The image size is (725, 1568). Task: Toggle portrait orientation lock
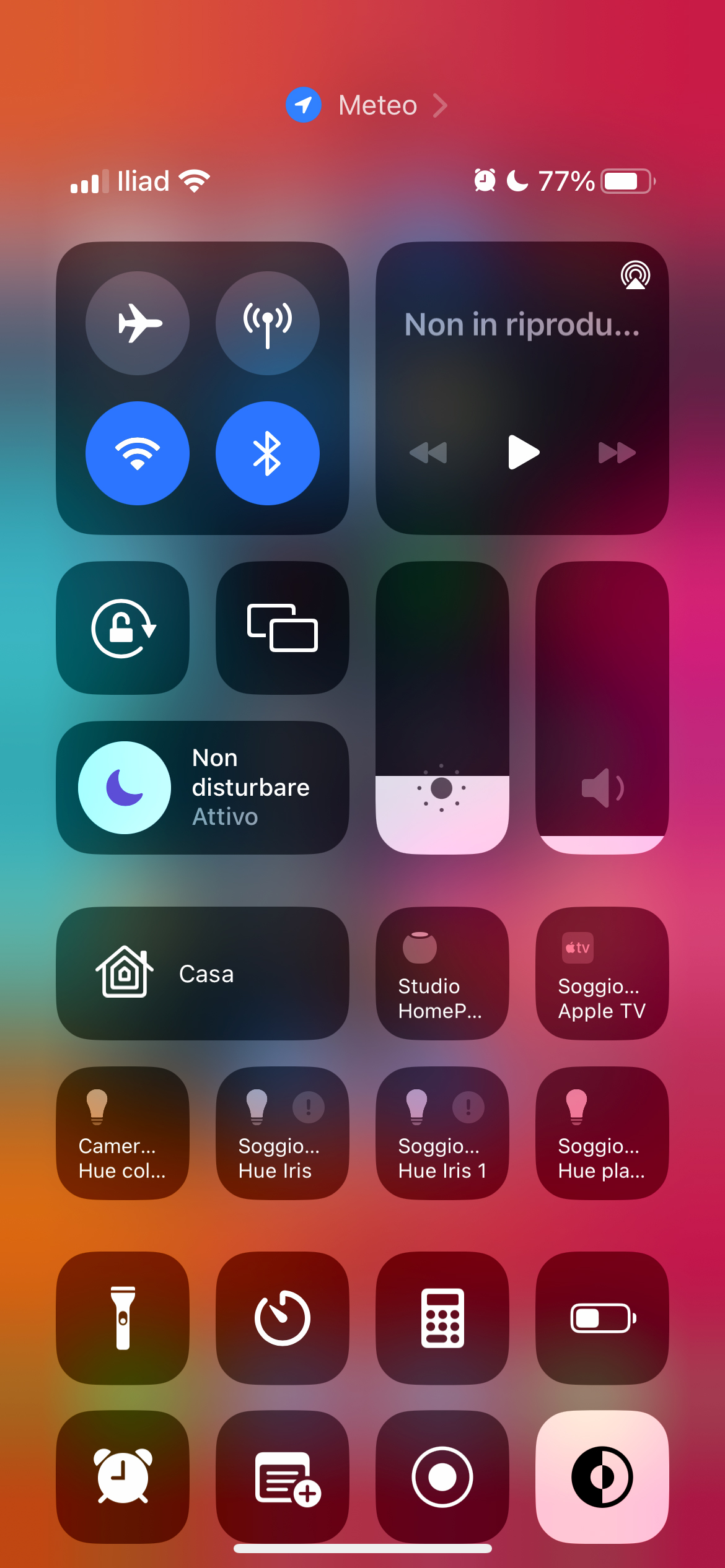click(x=123, y=628)
